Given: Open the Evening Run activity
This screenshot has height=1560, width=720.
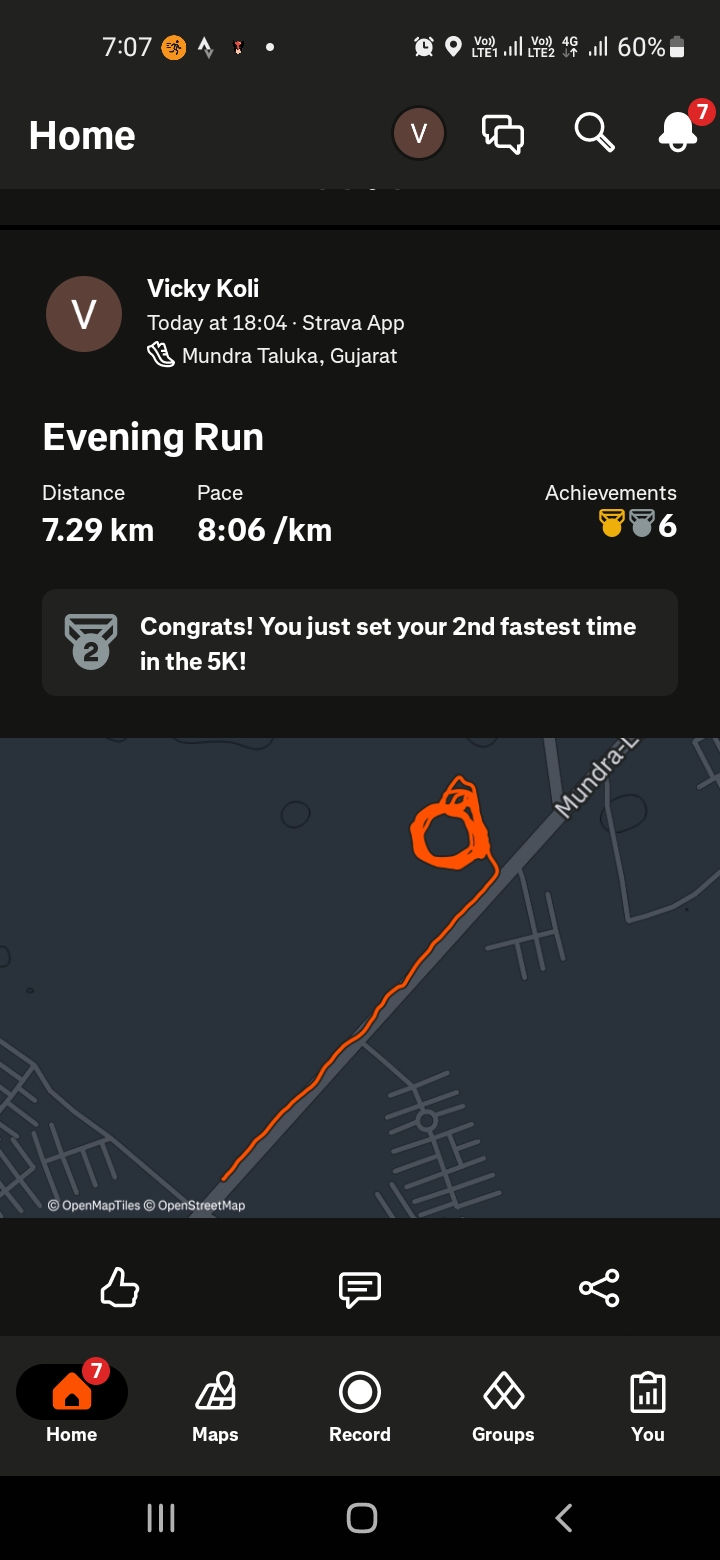Looking at the screenshot, I should tap(153, 437).
